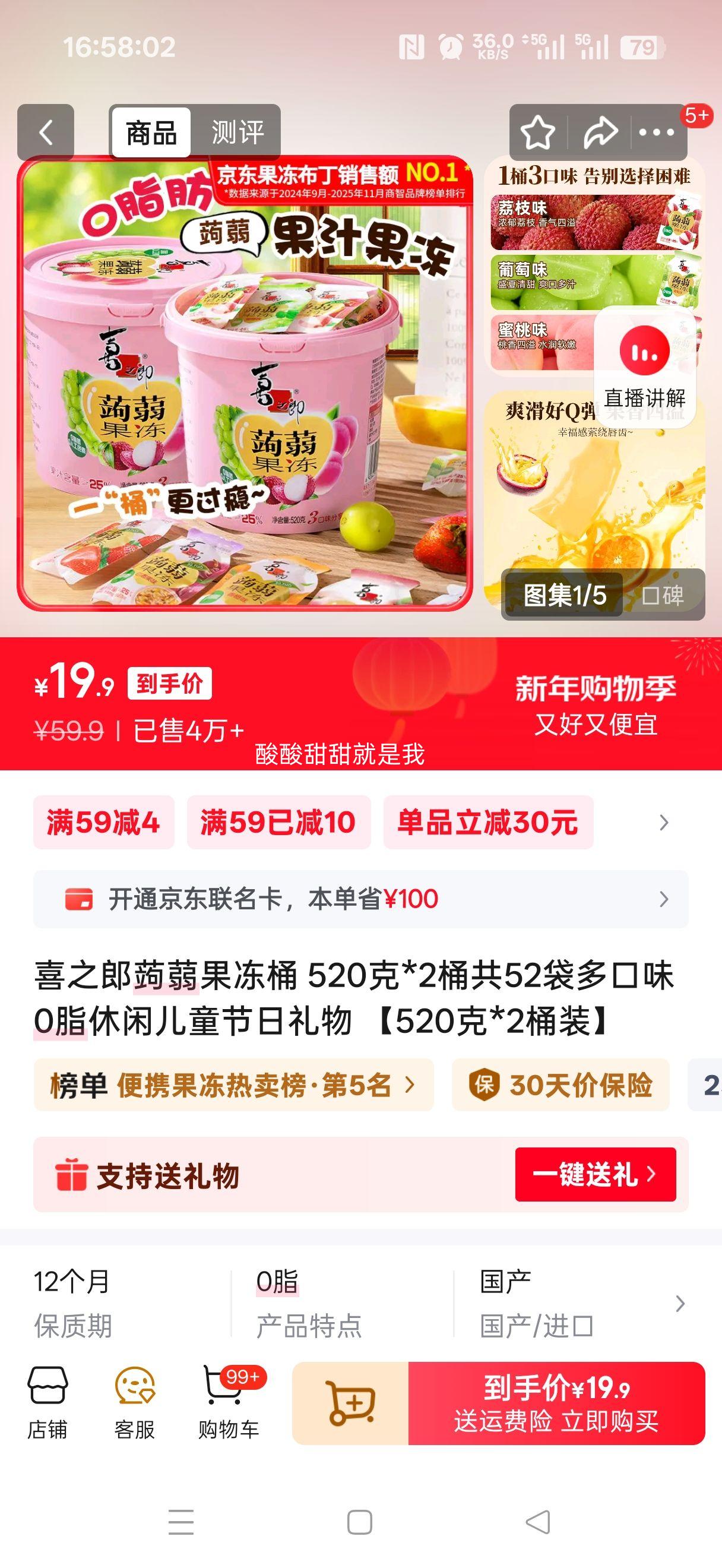Tap the share icon at top right
The height and width of the screenshot is (1568, 722).
600,132
